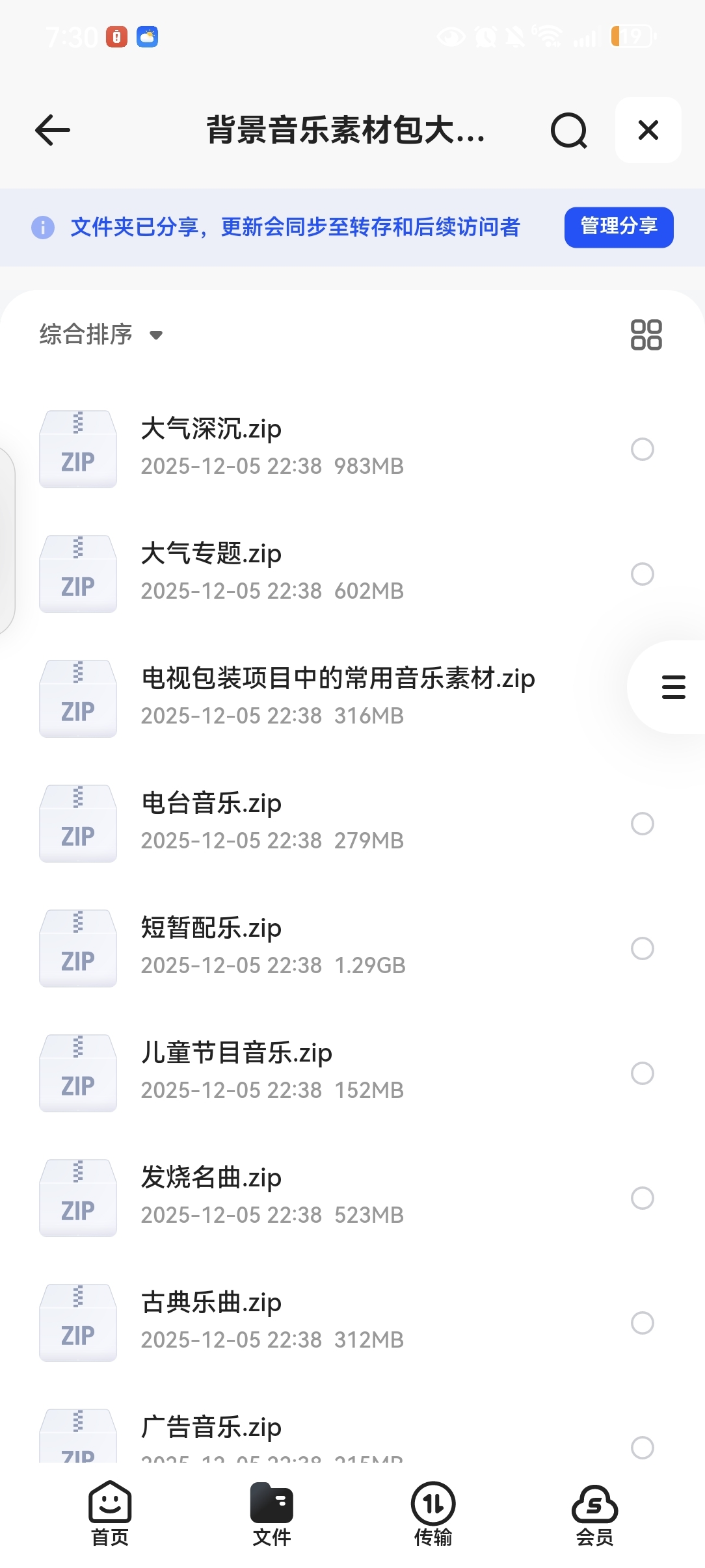
Task: Select the 大气专题.zip checkbox
Action: coord(643,574)
